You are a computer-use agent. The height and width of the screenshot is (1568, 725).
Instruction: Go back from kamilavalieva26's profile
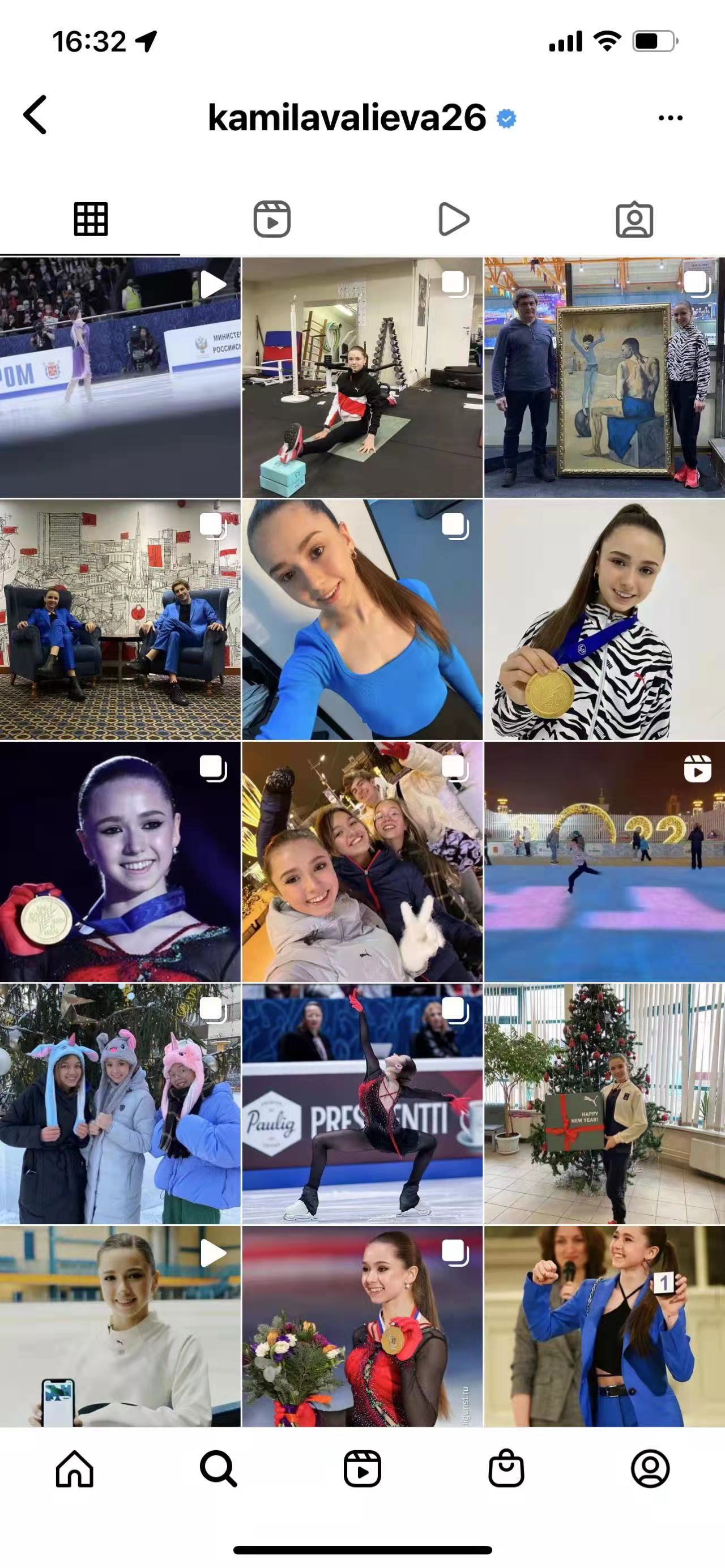click(35, 114)
